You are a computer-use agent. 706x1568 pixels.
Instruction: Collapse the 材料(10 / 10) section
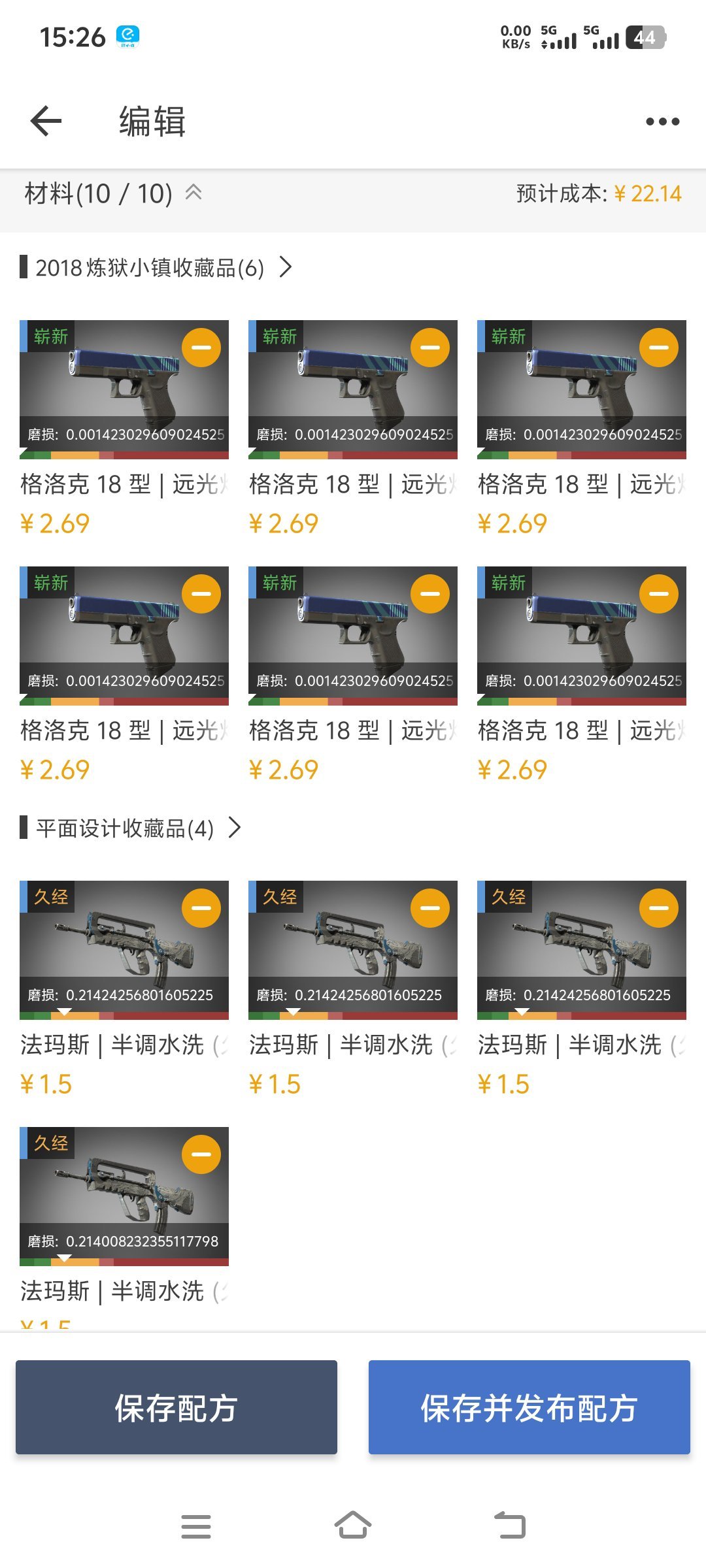[193, 193]
